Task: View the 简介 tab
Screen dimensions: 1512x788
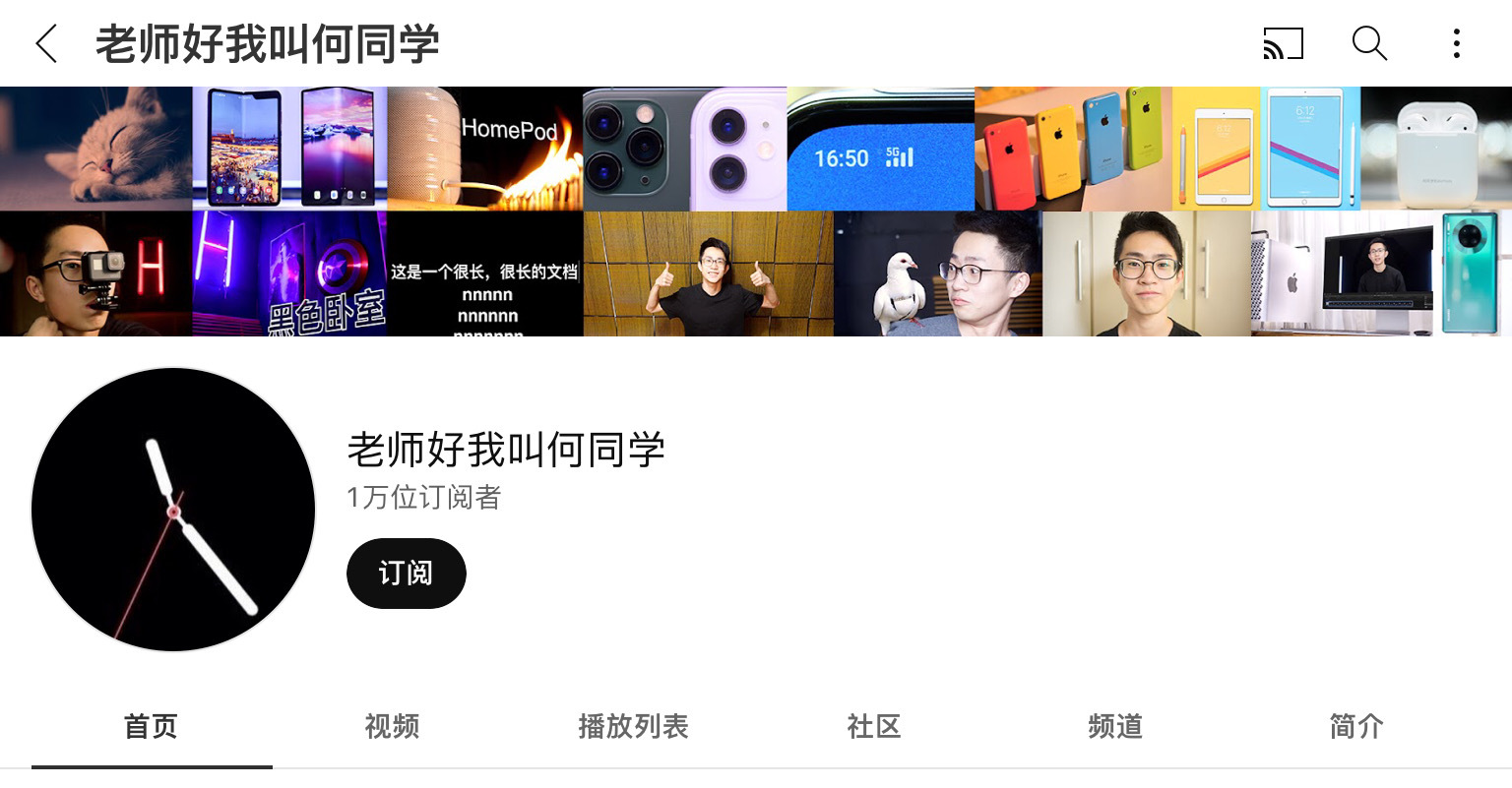Action: pyautogui.click(x=1356, y=727)
